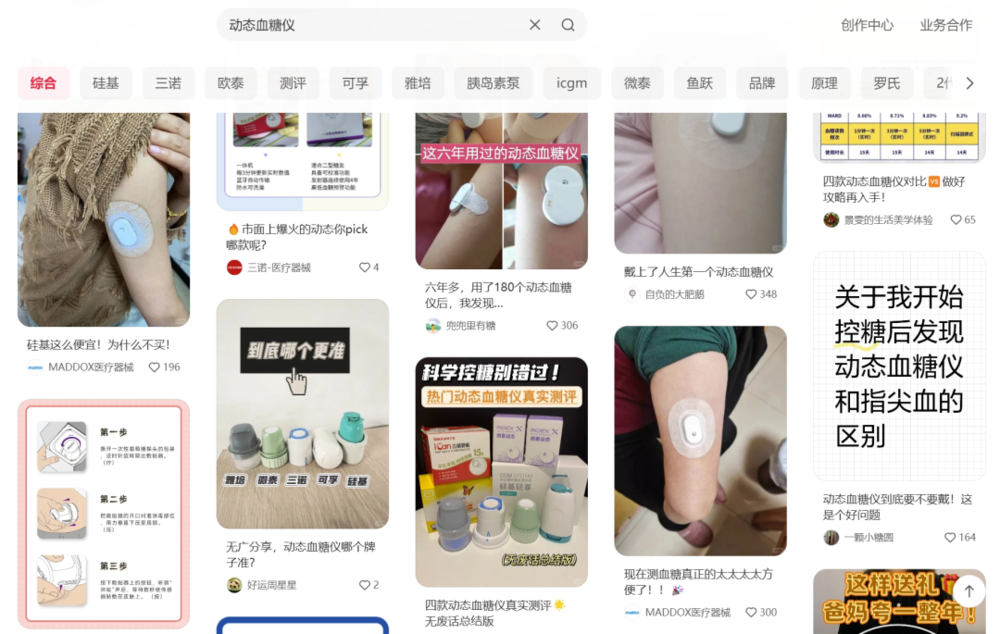Like the post by 兜兜里有糖
Viewport: 1000px width, 634px height.
pyautogui.click(x=552, y=325)
